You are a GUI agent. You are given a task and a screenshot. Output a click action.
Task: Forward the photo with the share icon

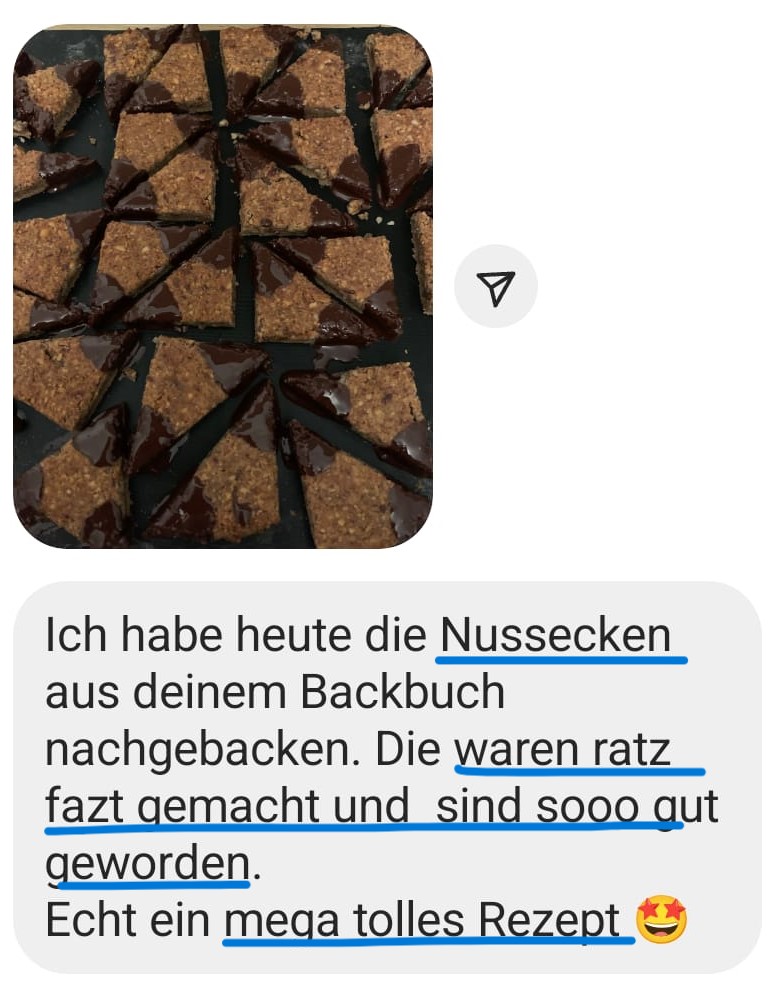click(495, 287)
